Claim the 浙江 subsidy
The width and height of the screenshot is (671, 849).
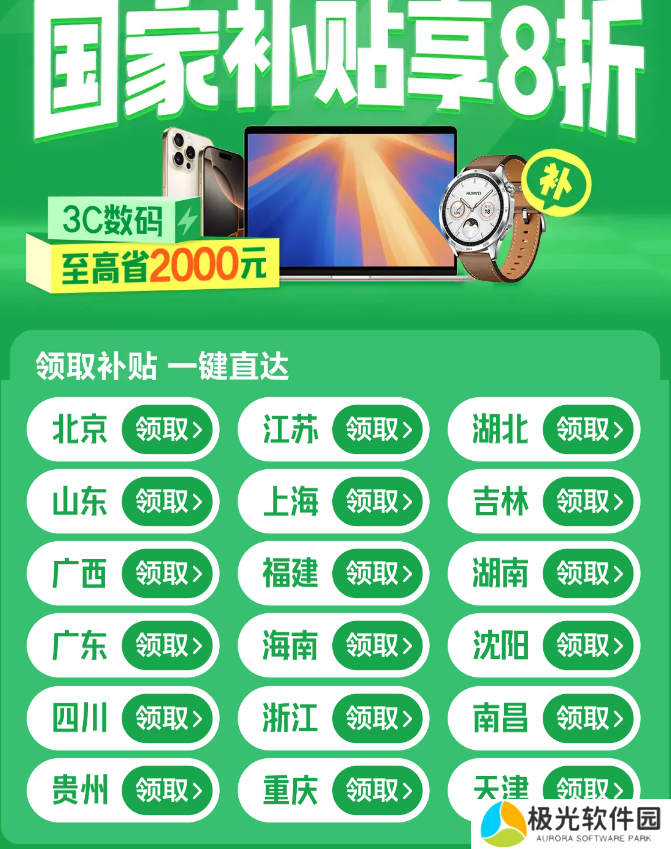click(x=379, y=717)
